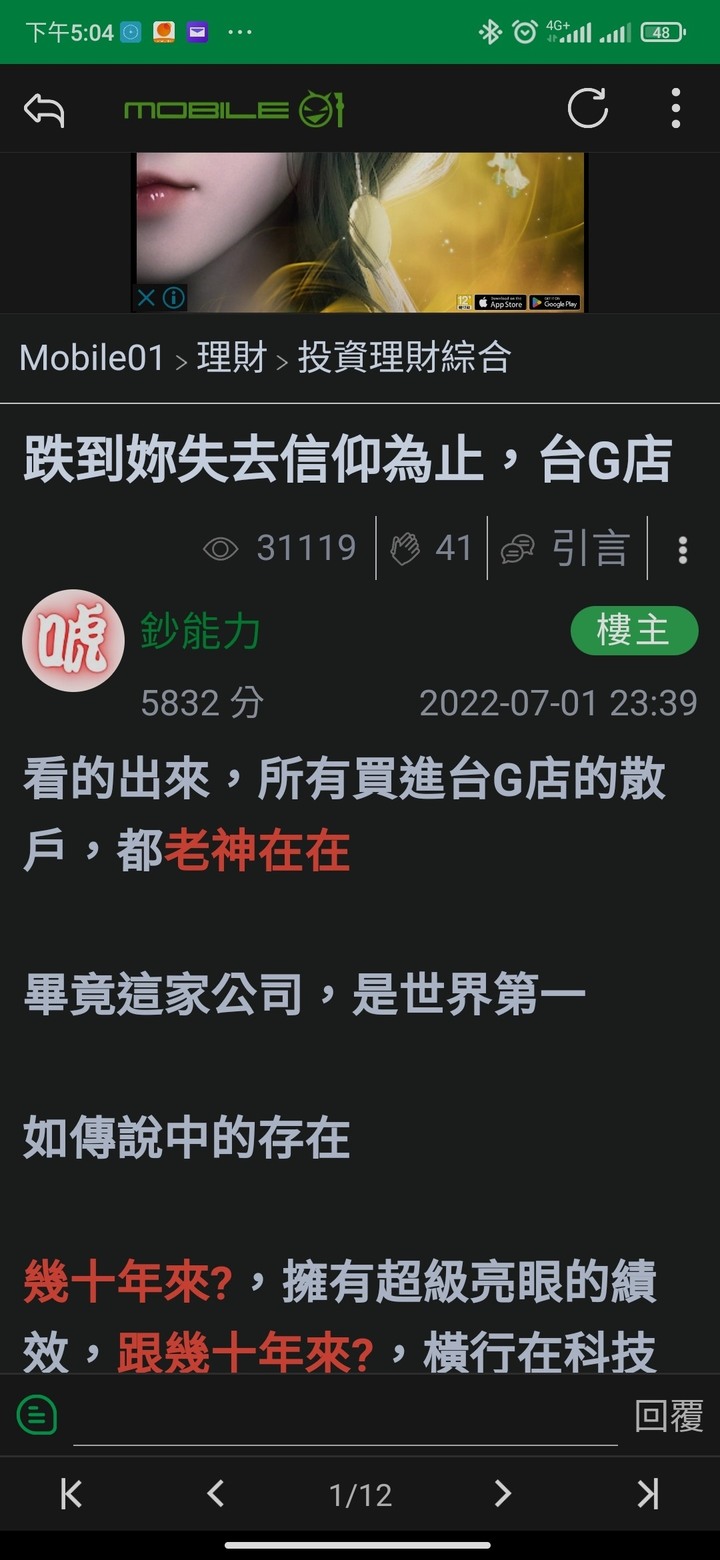Open the green menu icon beside reply field
Viewport: 720px width, 1560px height.
[37, 1415]
